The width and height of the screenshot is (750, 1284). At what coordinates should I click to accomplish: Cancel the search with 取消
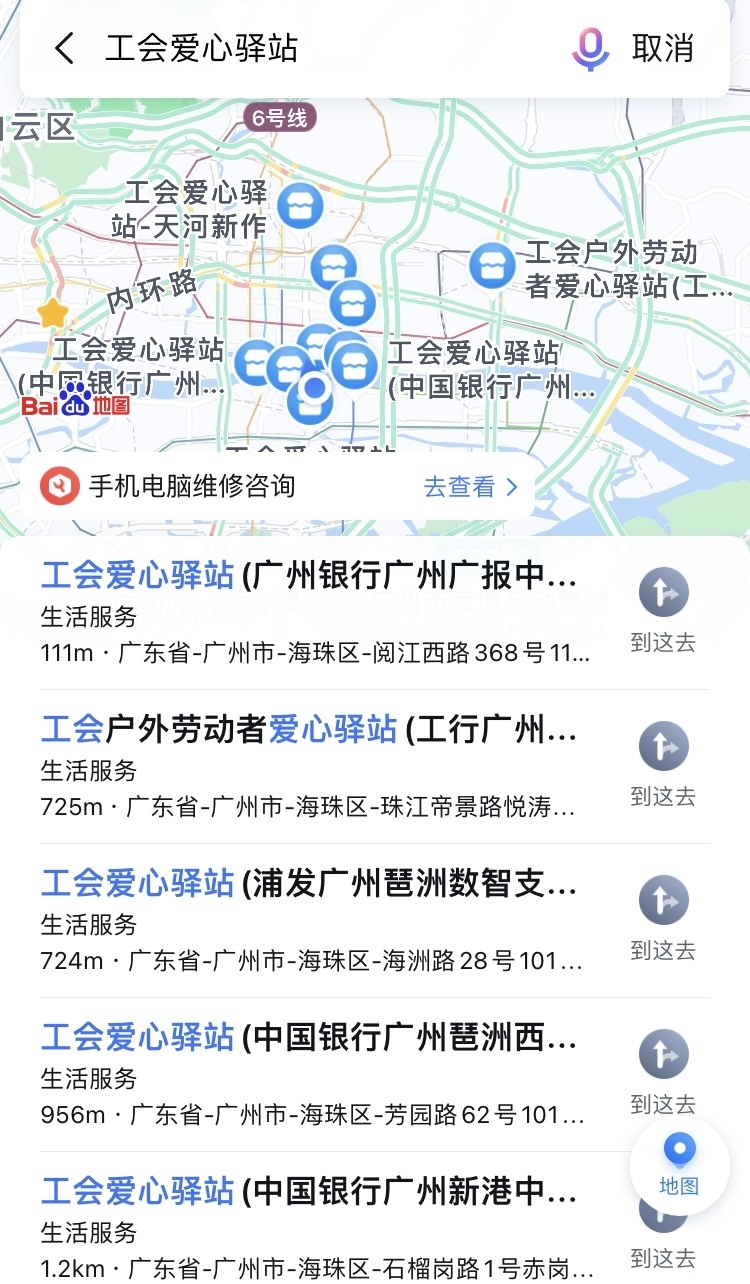[x=663, y=48]
